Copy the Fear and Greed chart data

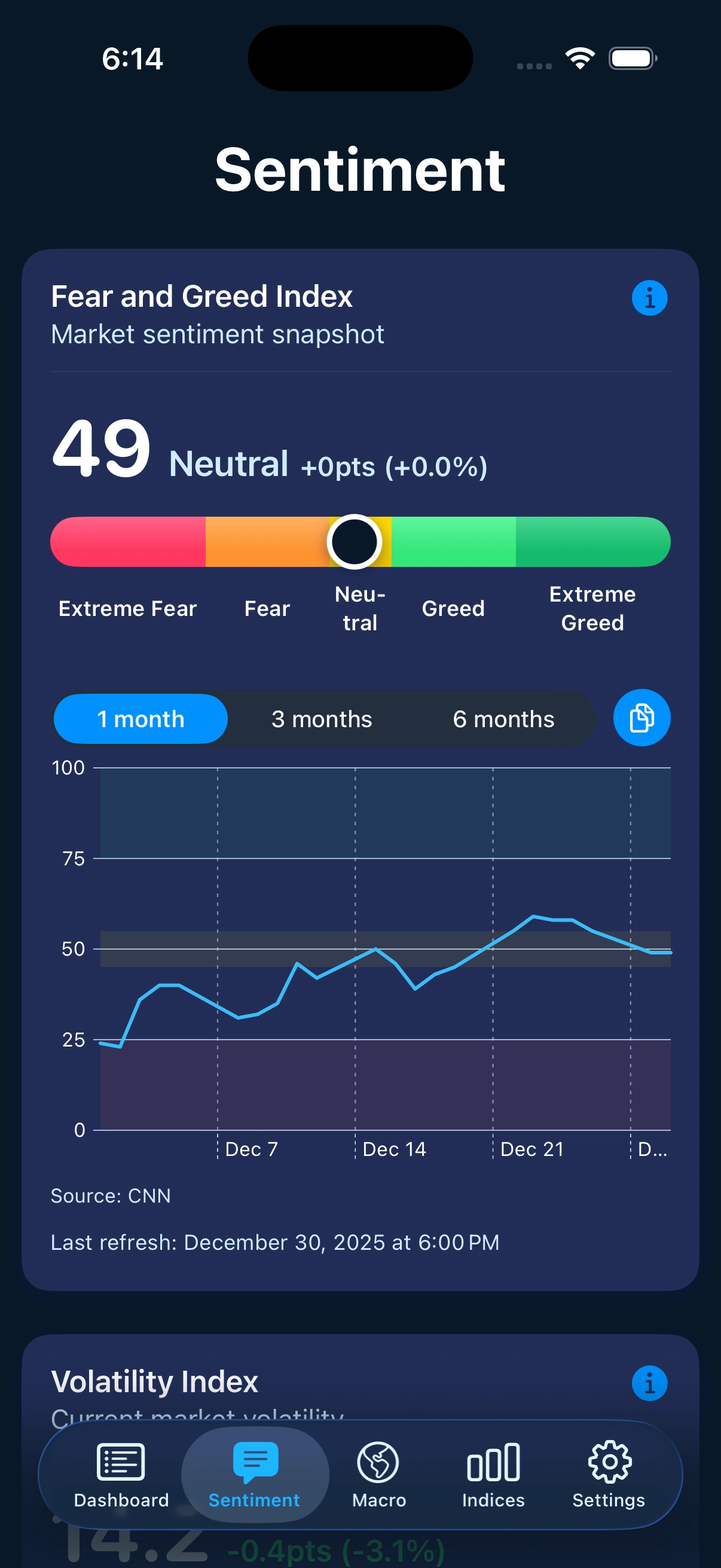tap(641, 718)
